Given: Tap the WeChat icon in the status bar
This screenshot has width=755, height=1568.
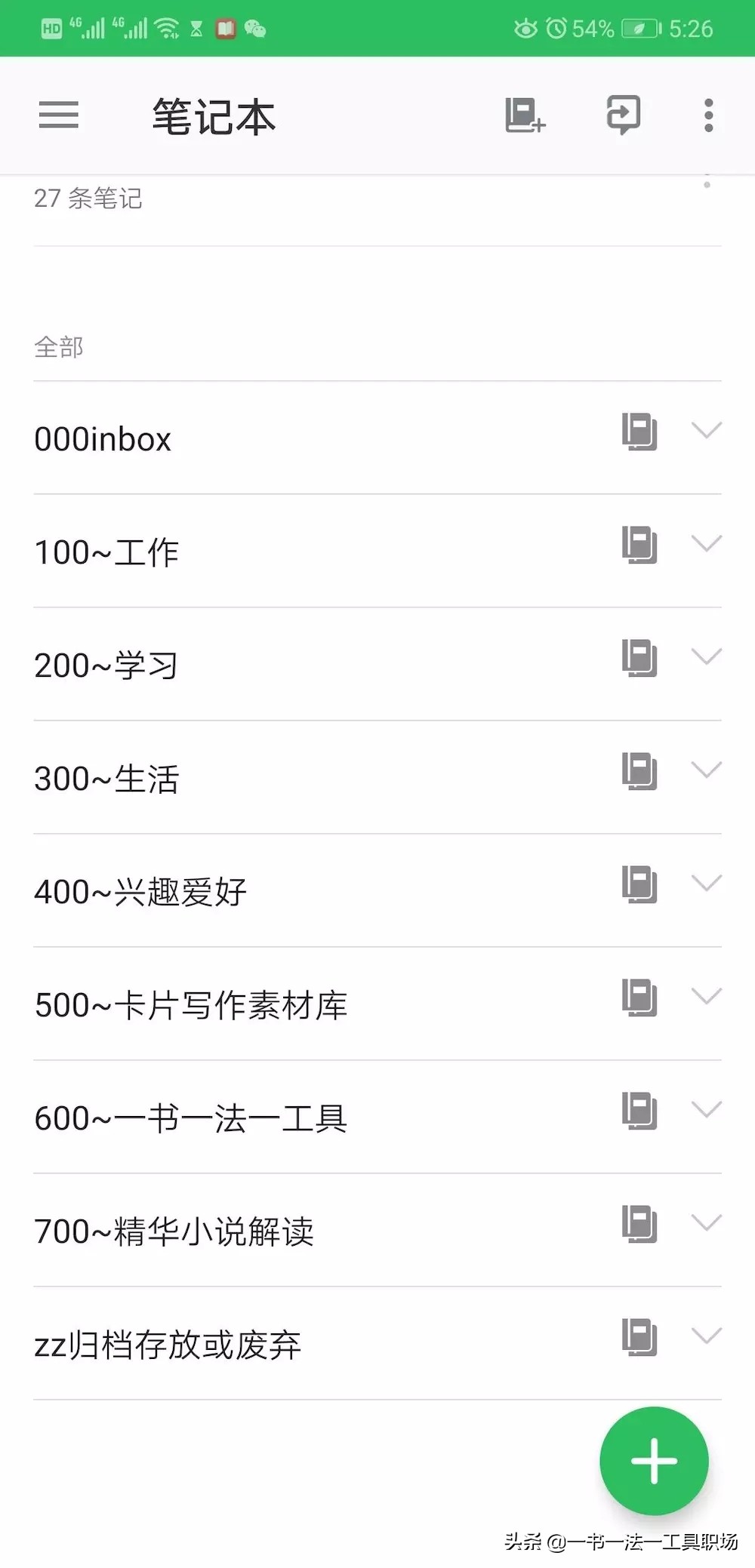Looking at the screenshot, I should point(254,29).
